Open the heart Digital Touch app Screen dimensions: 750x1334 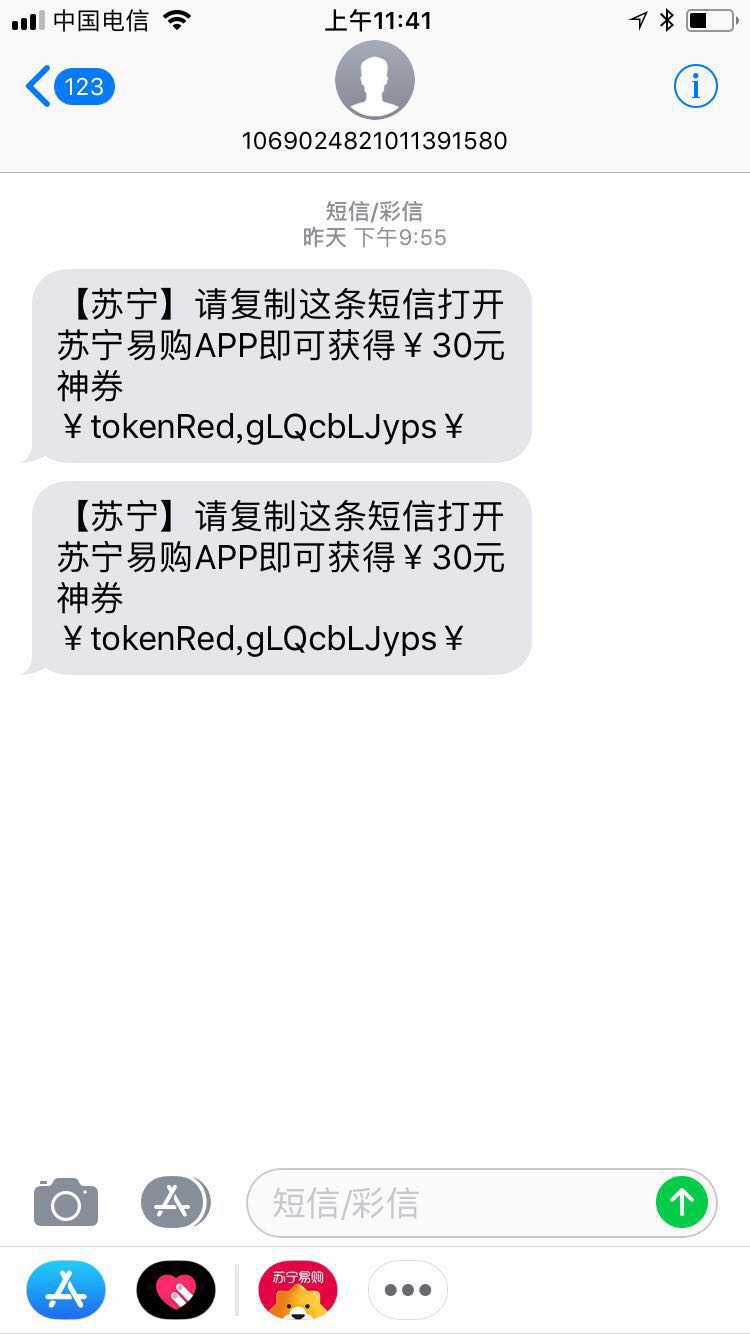tap(176, 1290)
